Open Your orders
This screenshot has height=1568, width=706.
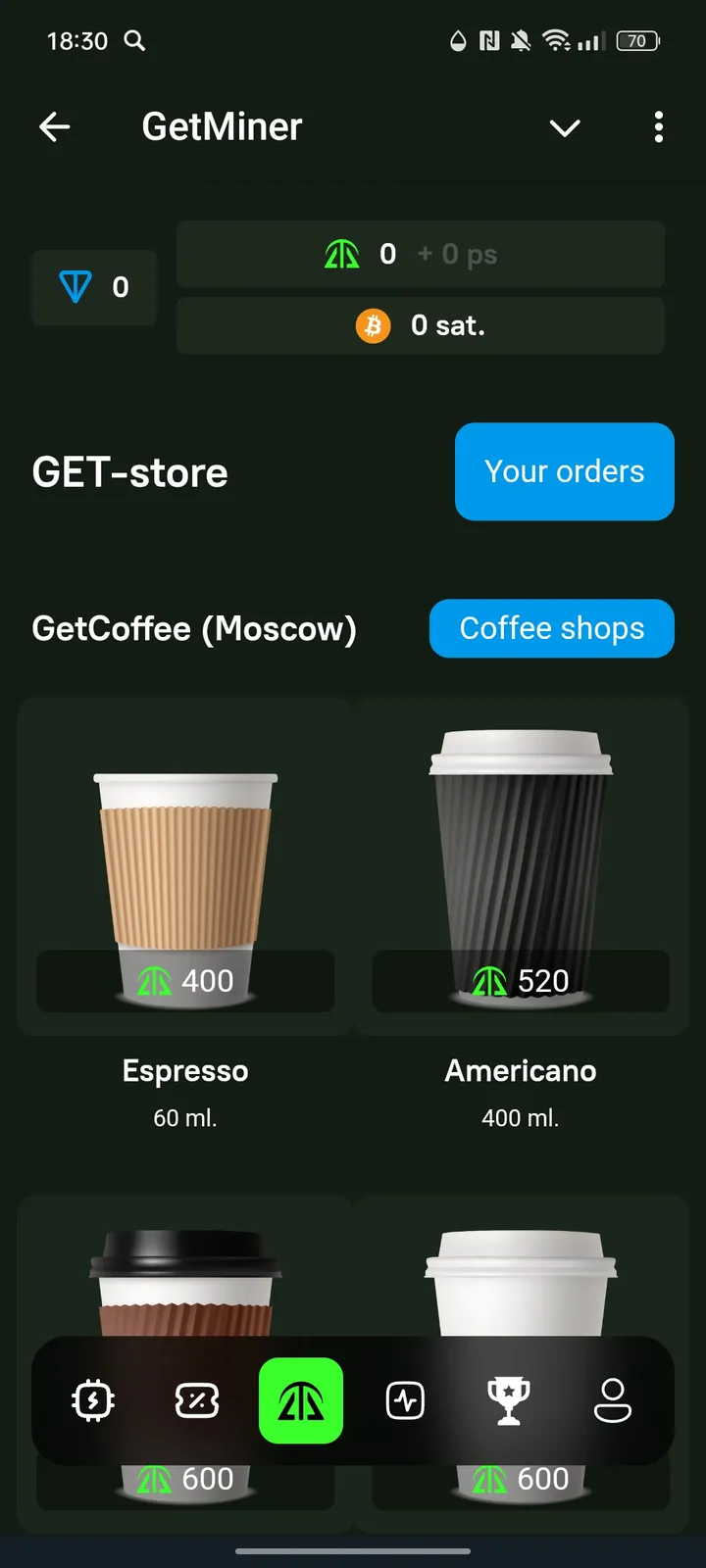pyautogui.click(x=564, y=471)
